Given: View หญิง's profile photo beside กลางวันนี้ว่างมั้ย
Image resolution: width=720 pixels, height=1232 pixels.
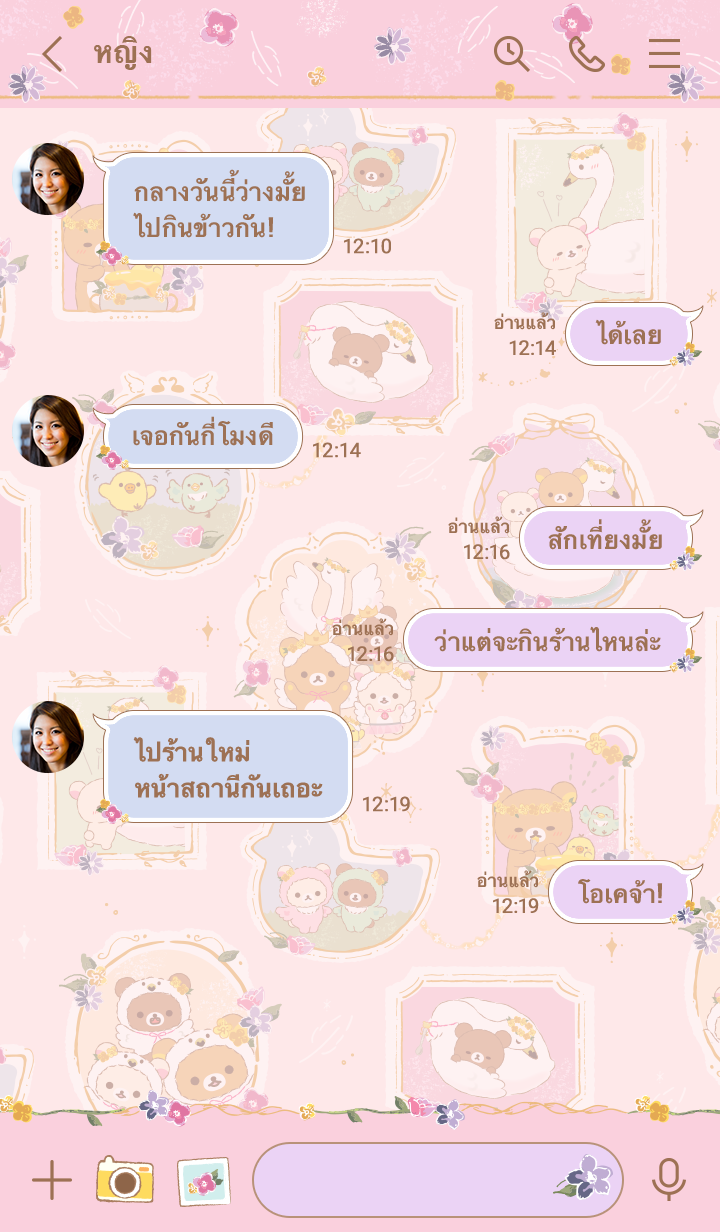Looking at the screenshot, I should tap(48, 179).
